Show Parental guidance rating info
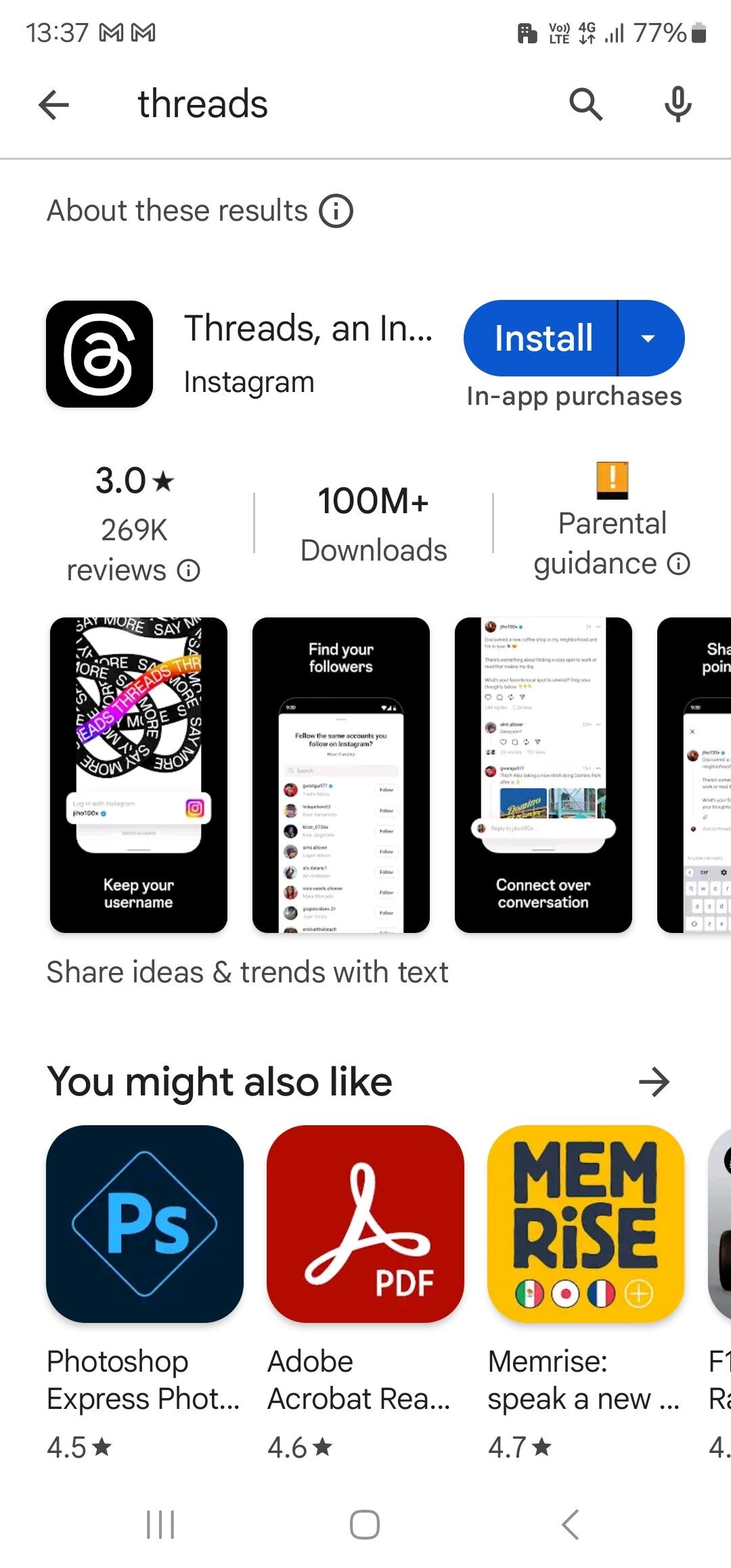The width and height of the screenshot is (731, 1568). (x=678, y=563)
